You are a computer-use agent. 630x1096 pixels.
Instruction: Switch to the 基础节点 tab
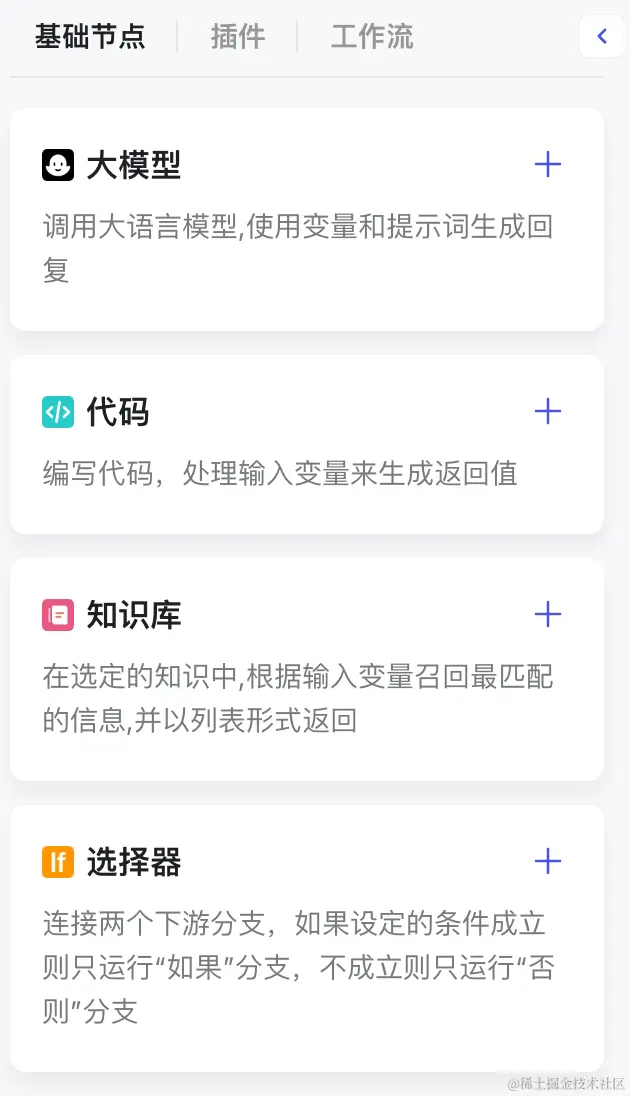[90, 37]
